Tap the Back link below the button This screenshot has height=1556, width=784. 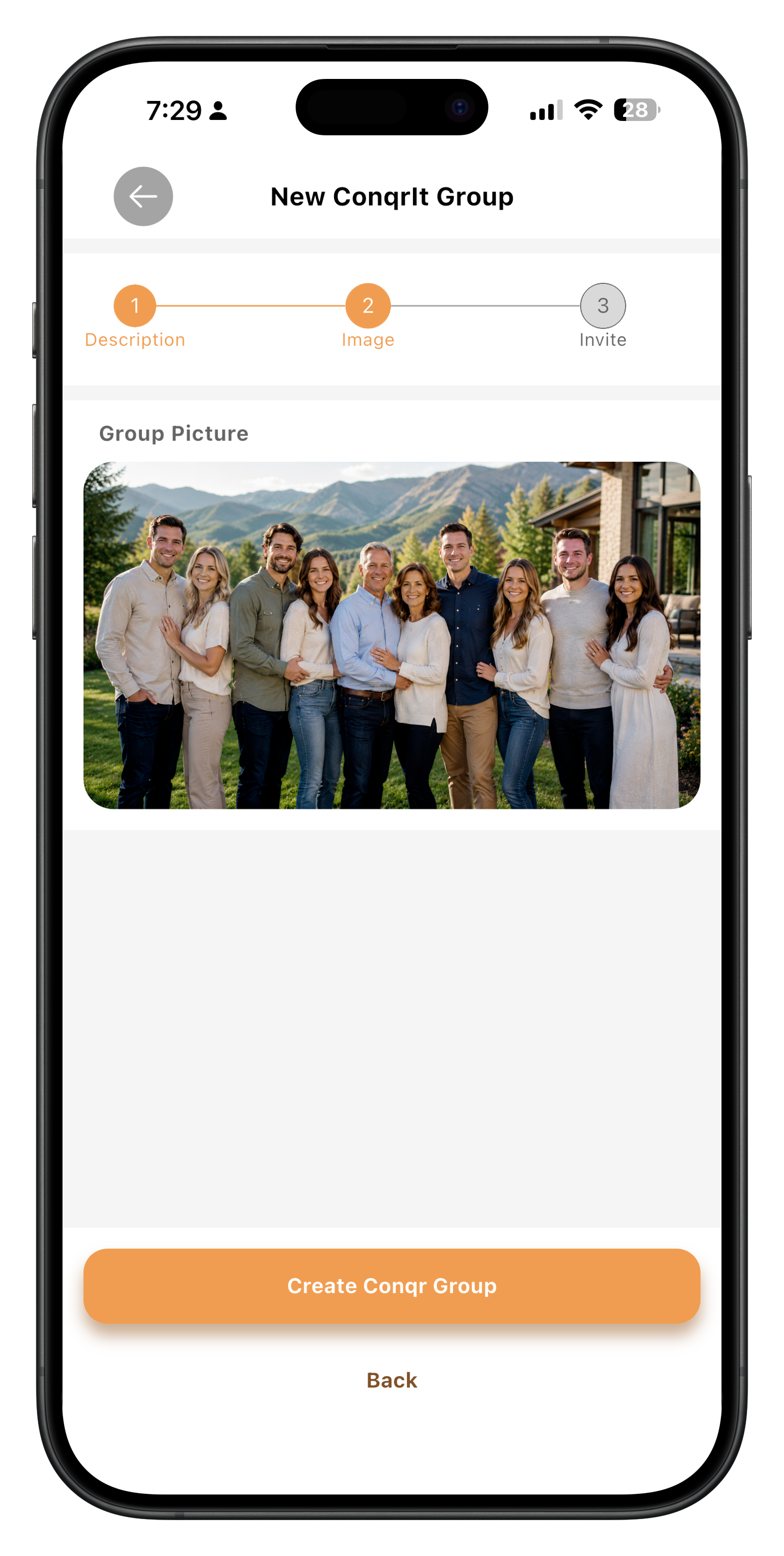pyautogui.click(x=392, y=1380)
